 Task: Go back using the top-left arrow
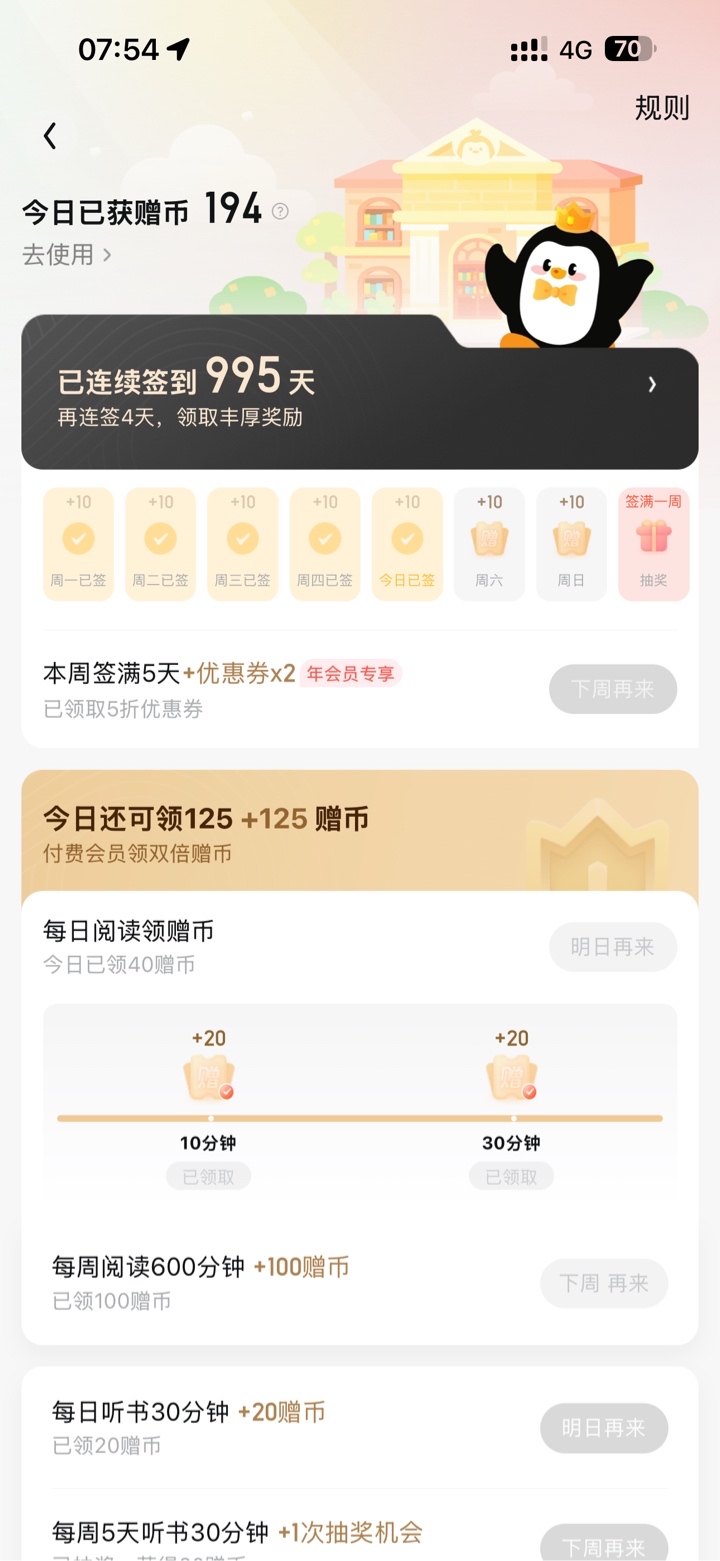click(50, 136)
